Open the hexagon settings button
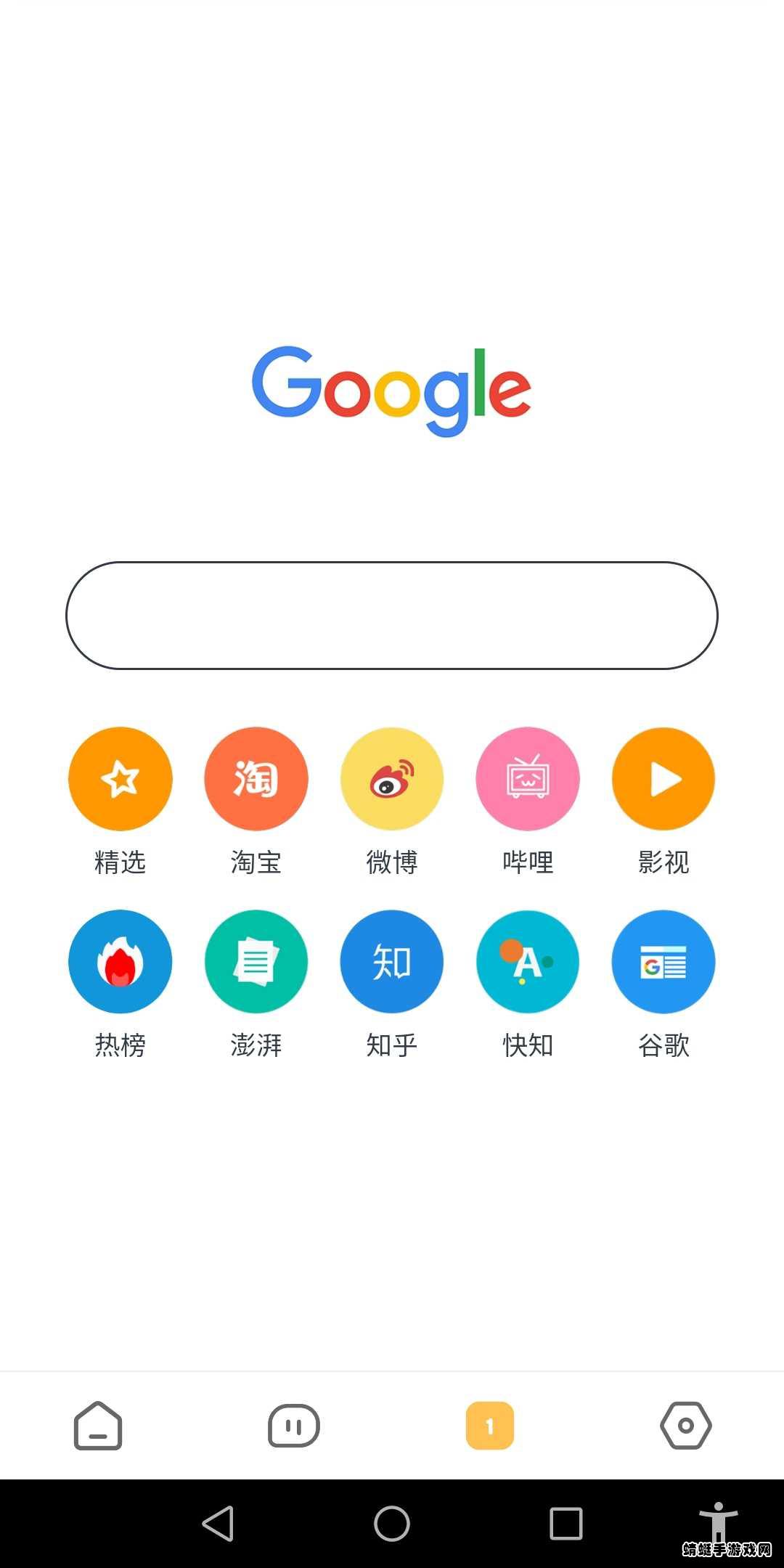The width and height of the screenshot is (784, 1568). tap(686, 1426)
